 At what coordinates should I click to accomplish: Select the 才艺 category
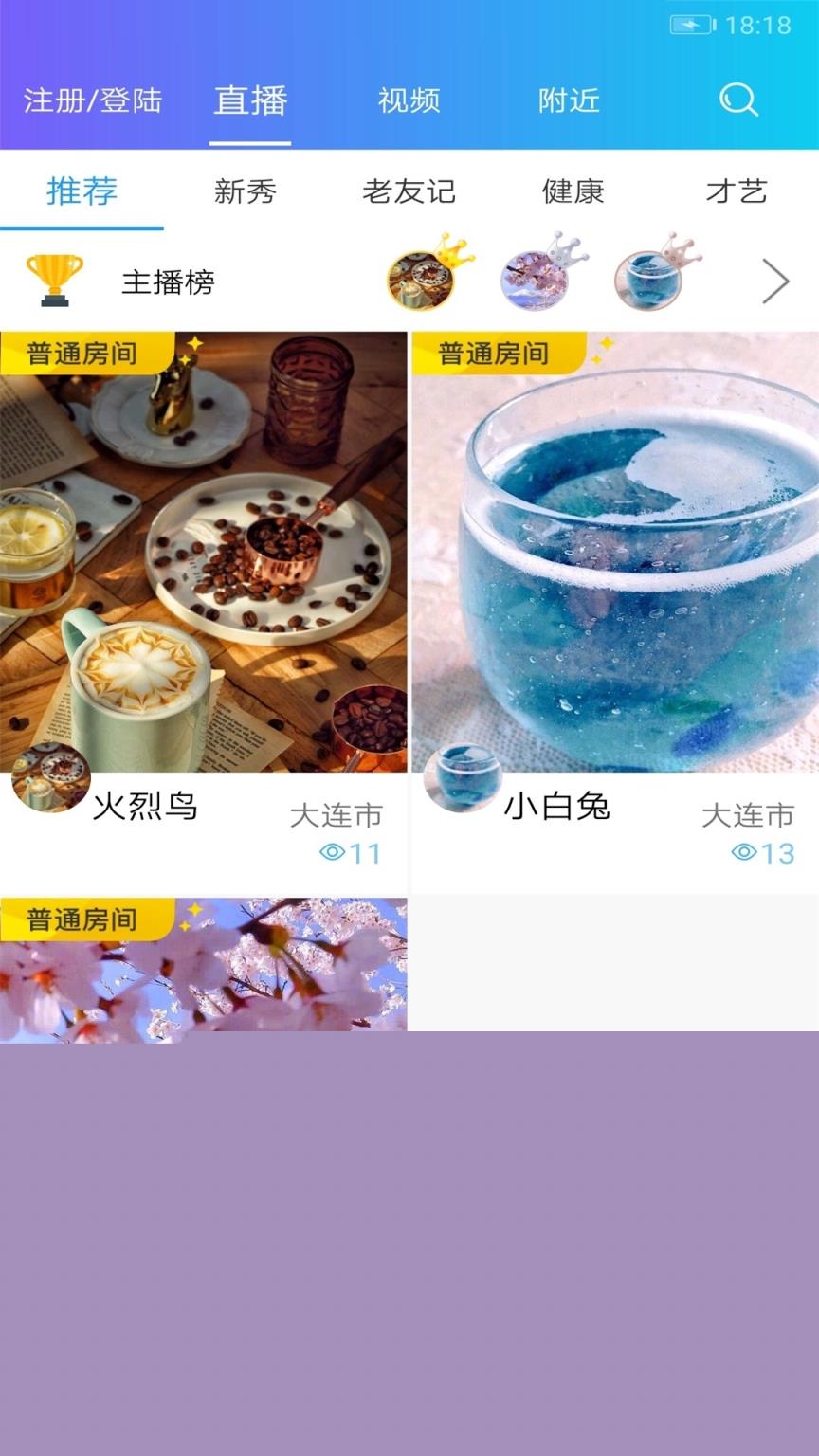click(737, 191)
